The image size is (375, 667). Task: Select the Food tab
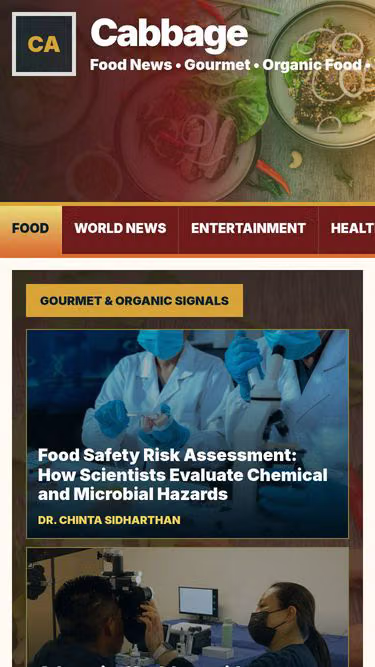pos(31,228)
